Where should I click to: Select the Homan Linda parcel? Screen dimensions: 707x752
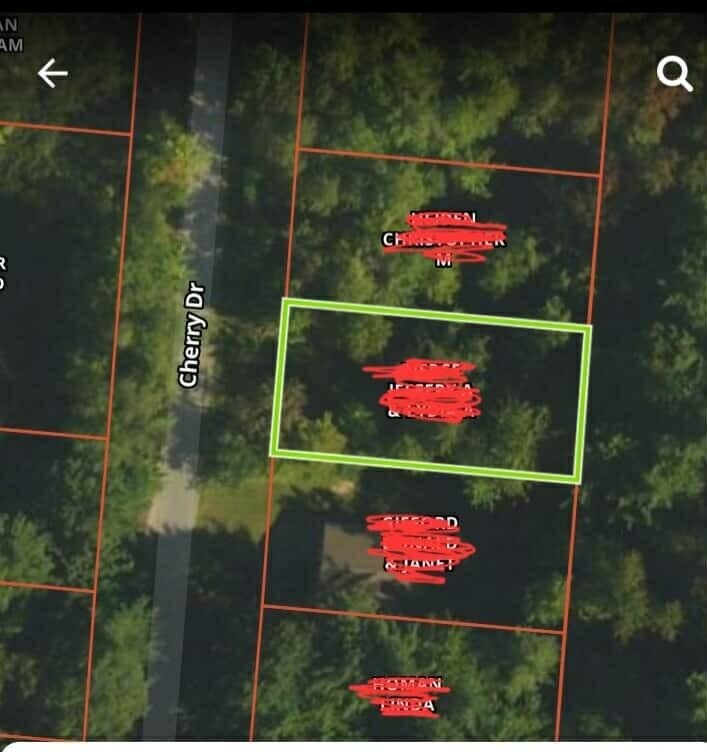pyautogui.click(x=405, y=694)
